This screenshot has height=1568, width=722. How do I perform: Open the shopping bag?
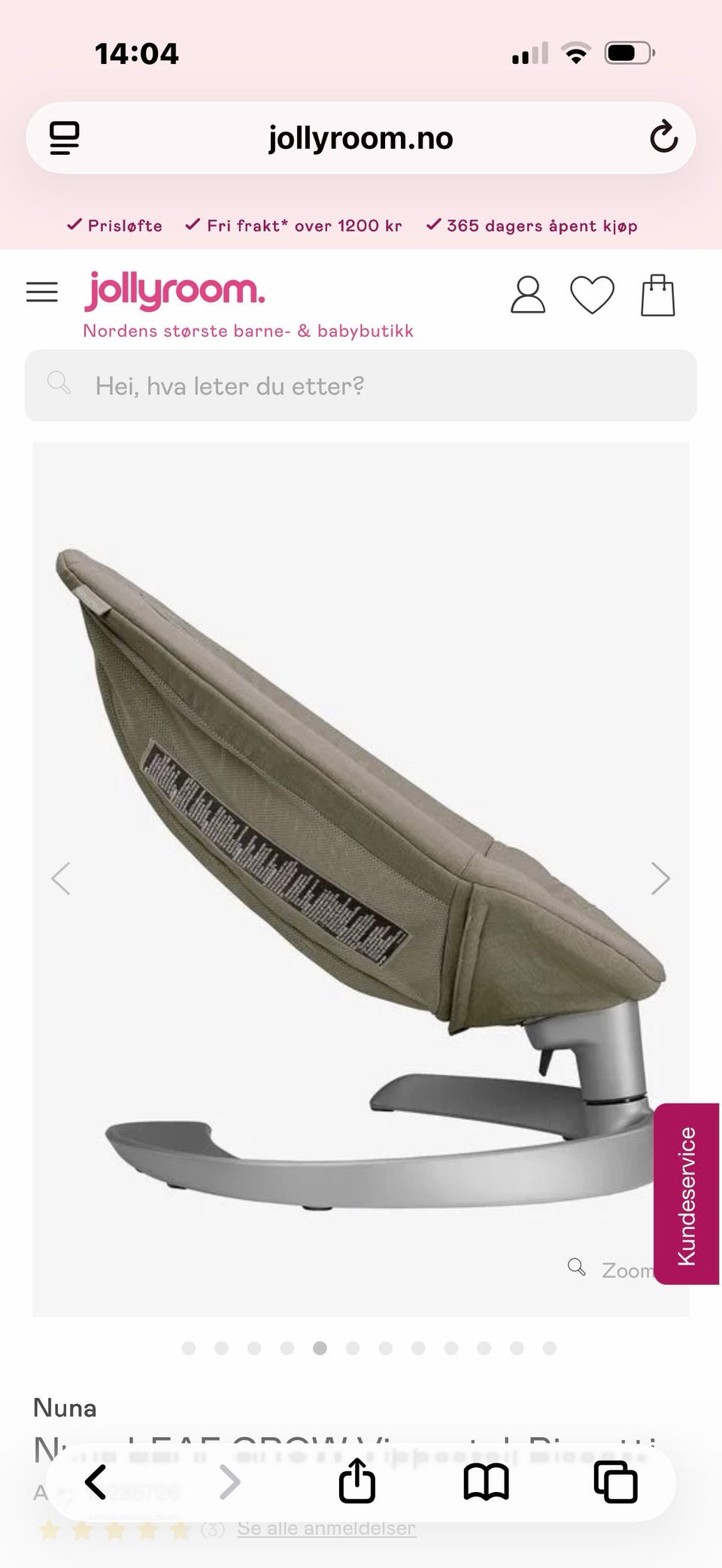[x=657, y=295]
